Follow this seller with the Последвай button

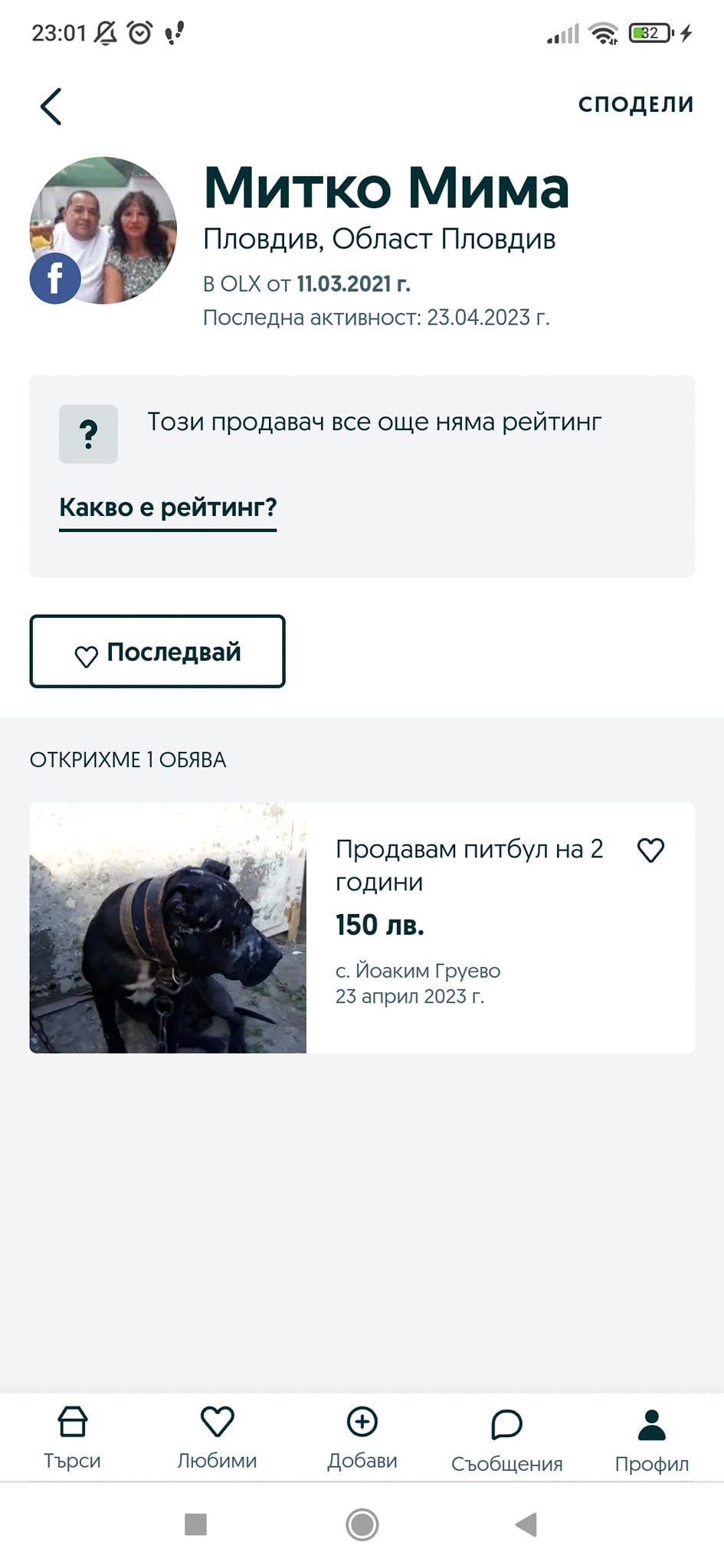tap(157, 652)
